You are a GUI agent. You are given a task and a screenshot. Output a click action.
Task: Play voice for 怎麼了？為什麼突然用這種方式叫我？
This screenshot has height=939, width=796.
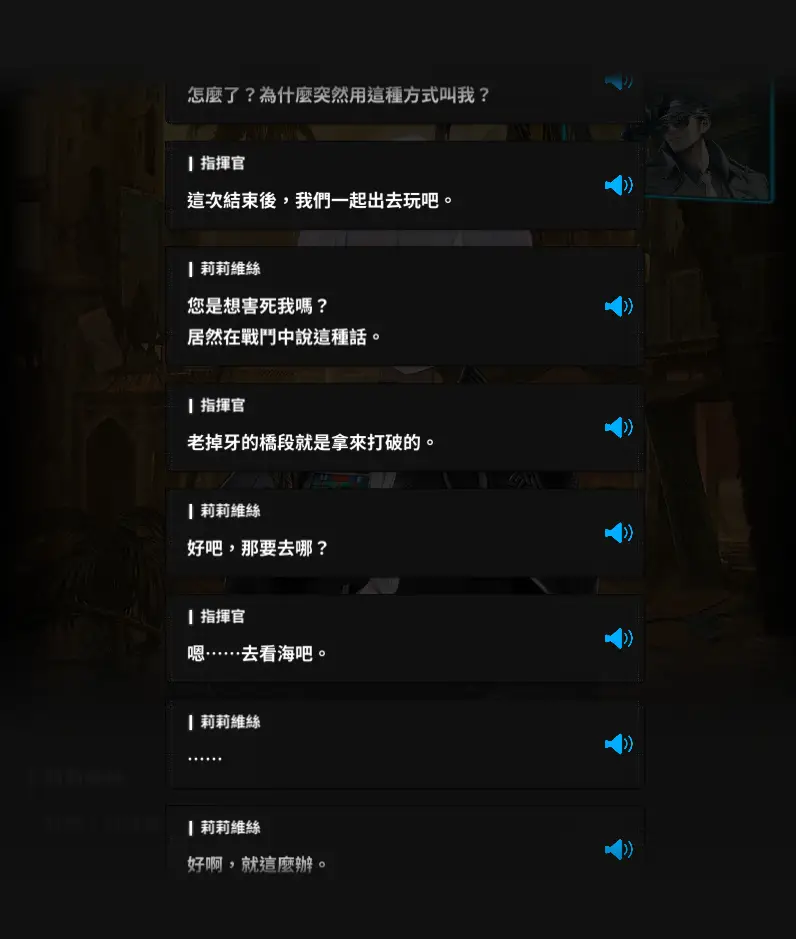[618, 81]
